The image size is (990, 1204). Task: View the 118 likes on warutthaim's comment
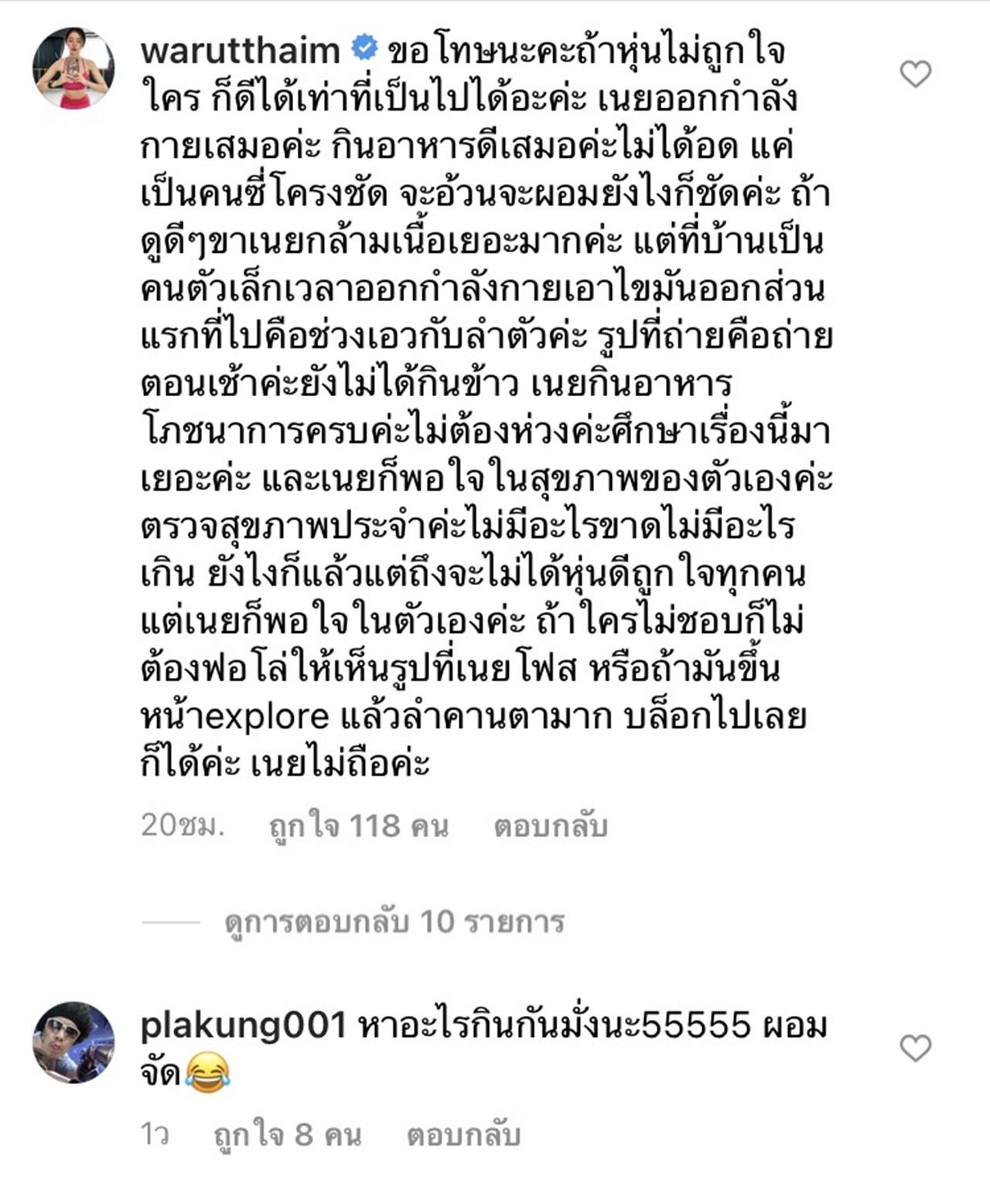click(x=358, y=826)
